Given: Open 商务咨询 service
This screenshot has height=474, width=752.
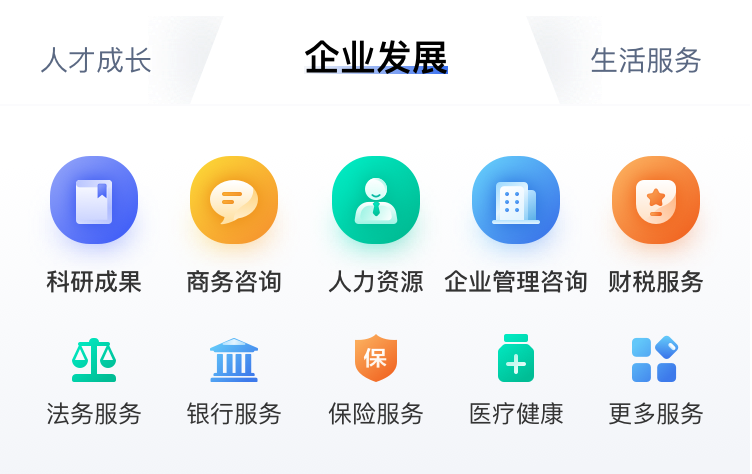Looking at the screenshot, I should tap(234, 201).
